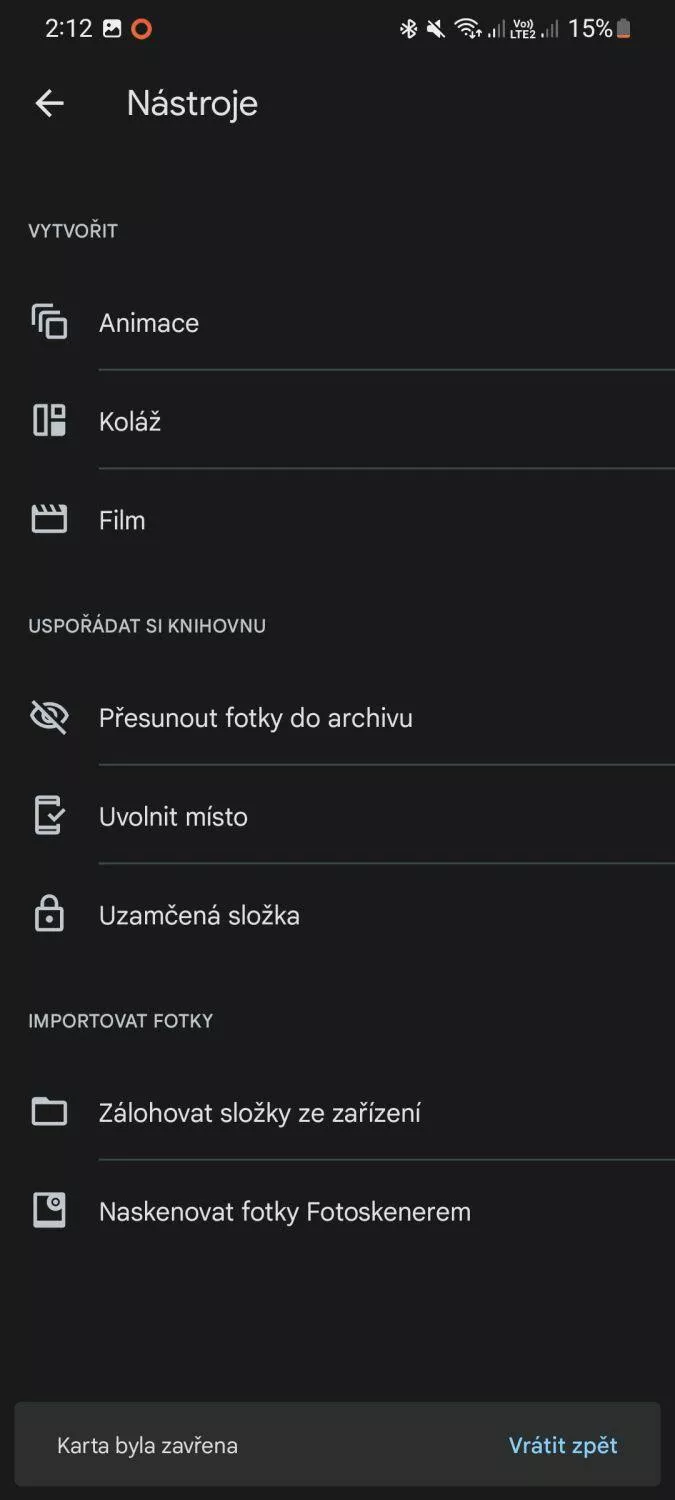Create a Koláž

click(337, 421)
